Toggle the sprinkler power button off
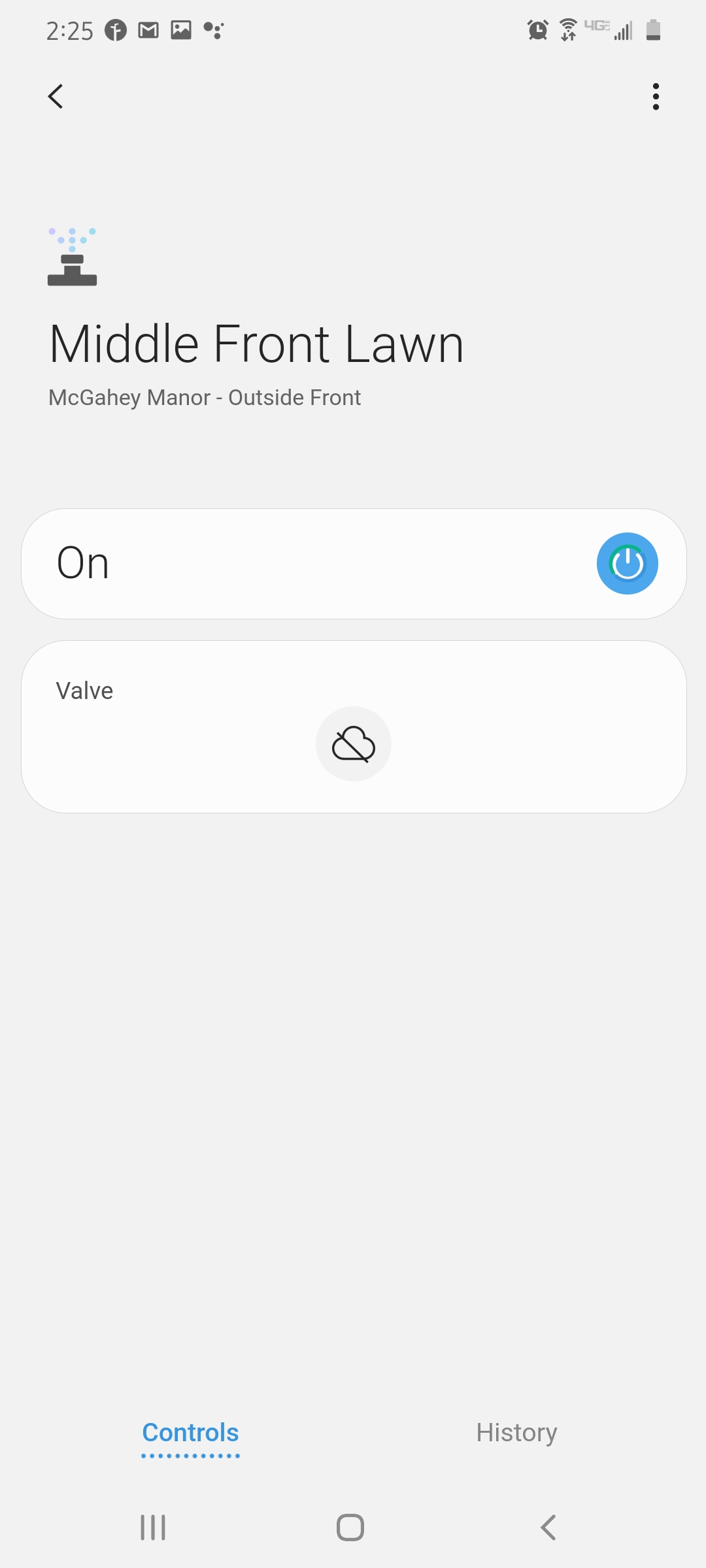 (627, 563)
